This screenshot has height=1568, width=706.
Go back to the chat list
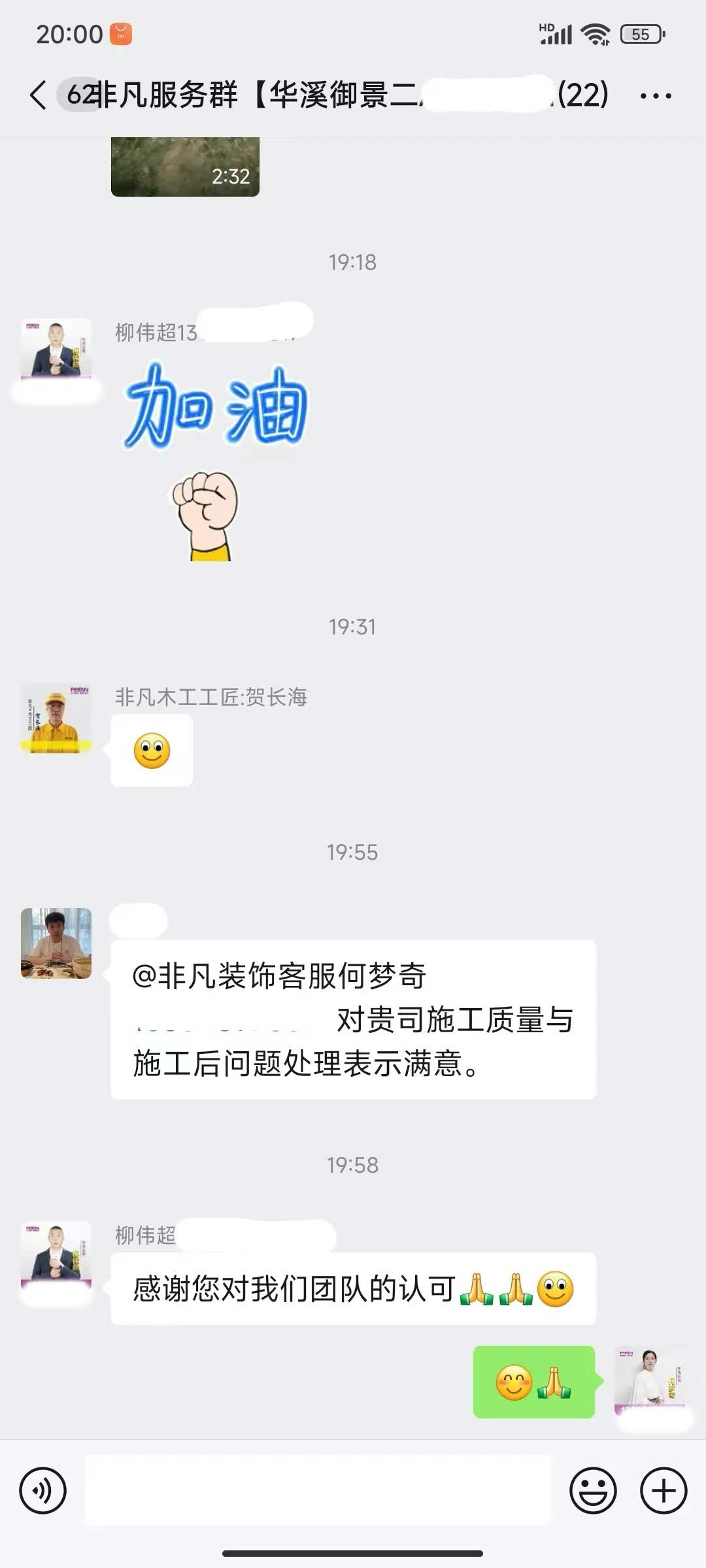coord(38,95)
